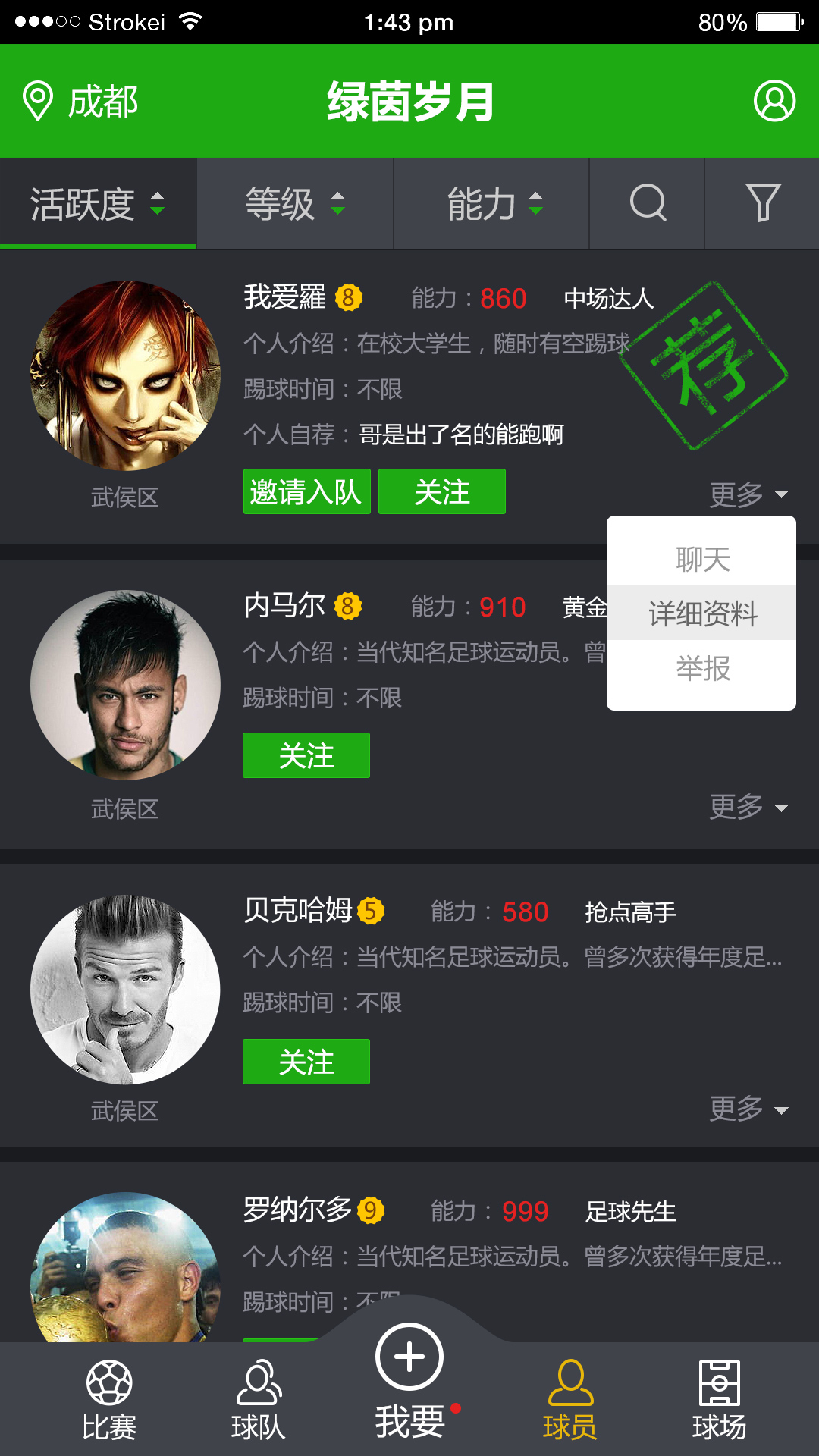Open the 成都 city location selector
819x1456 pixels.
(82, 102)
